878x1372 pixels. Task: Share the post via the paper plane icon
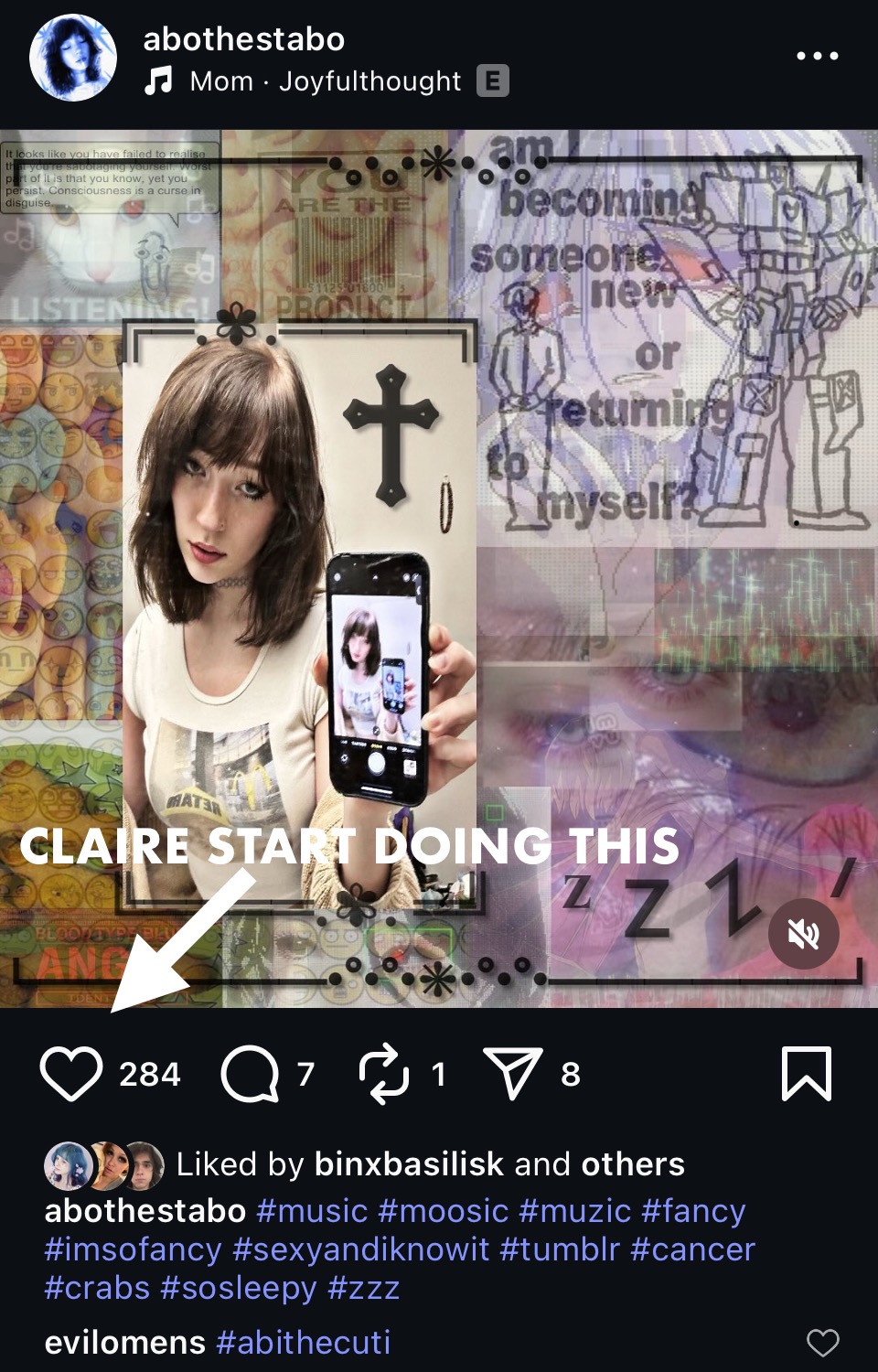[x=513, y=1074]
